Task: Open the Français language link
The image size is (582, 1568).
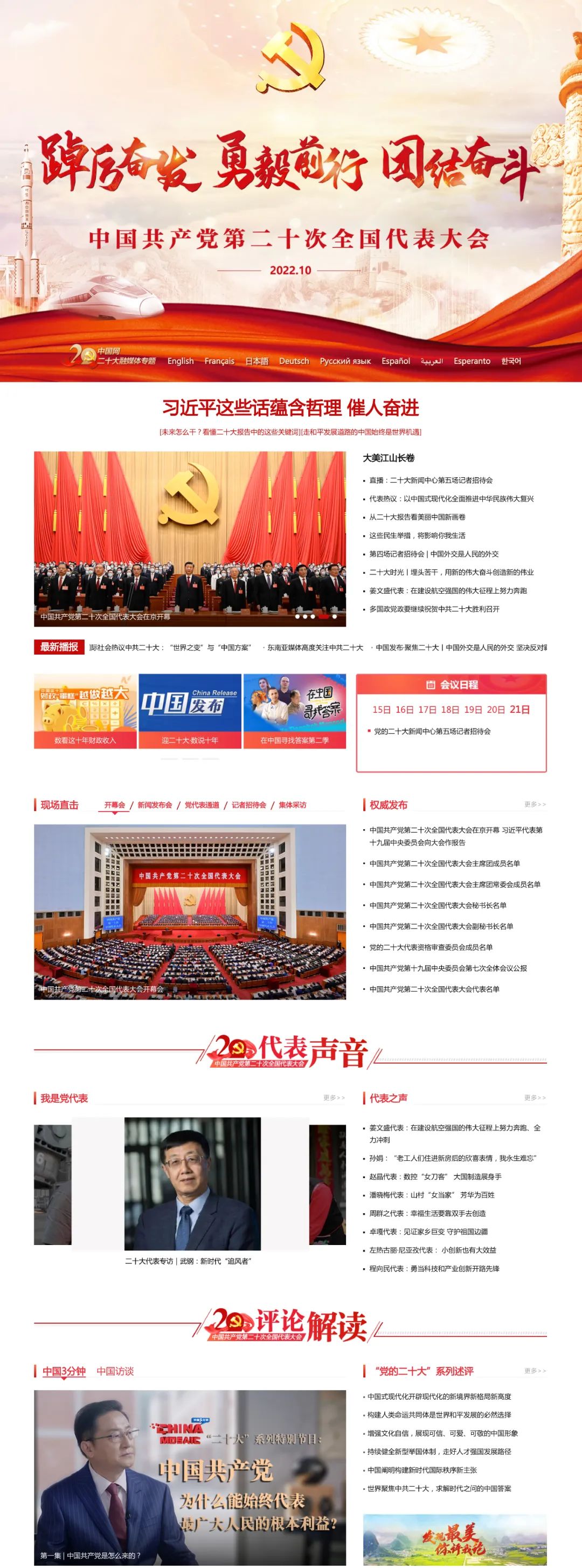Action: click(219, 361)
